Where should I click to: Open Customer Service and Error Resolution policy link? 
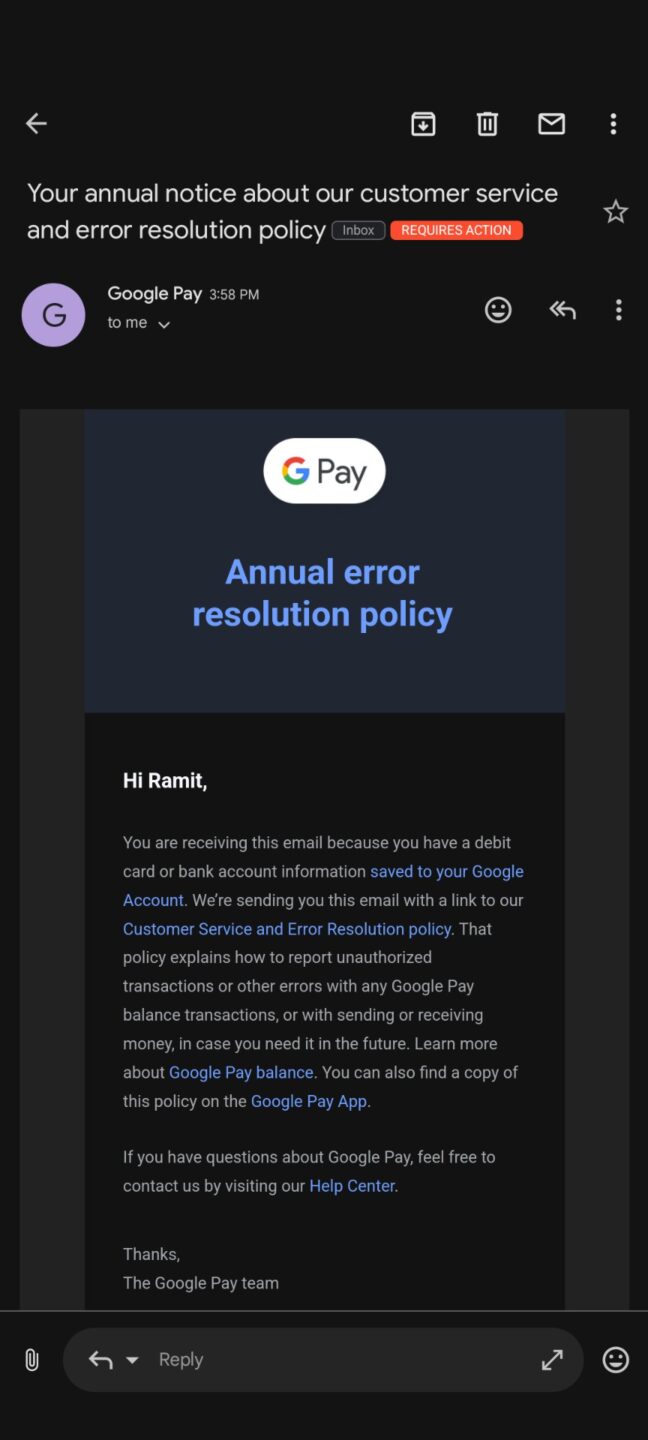[287, 929]
